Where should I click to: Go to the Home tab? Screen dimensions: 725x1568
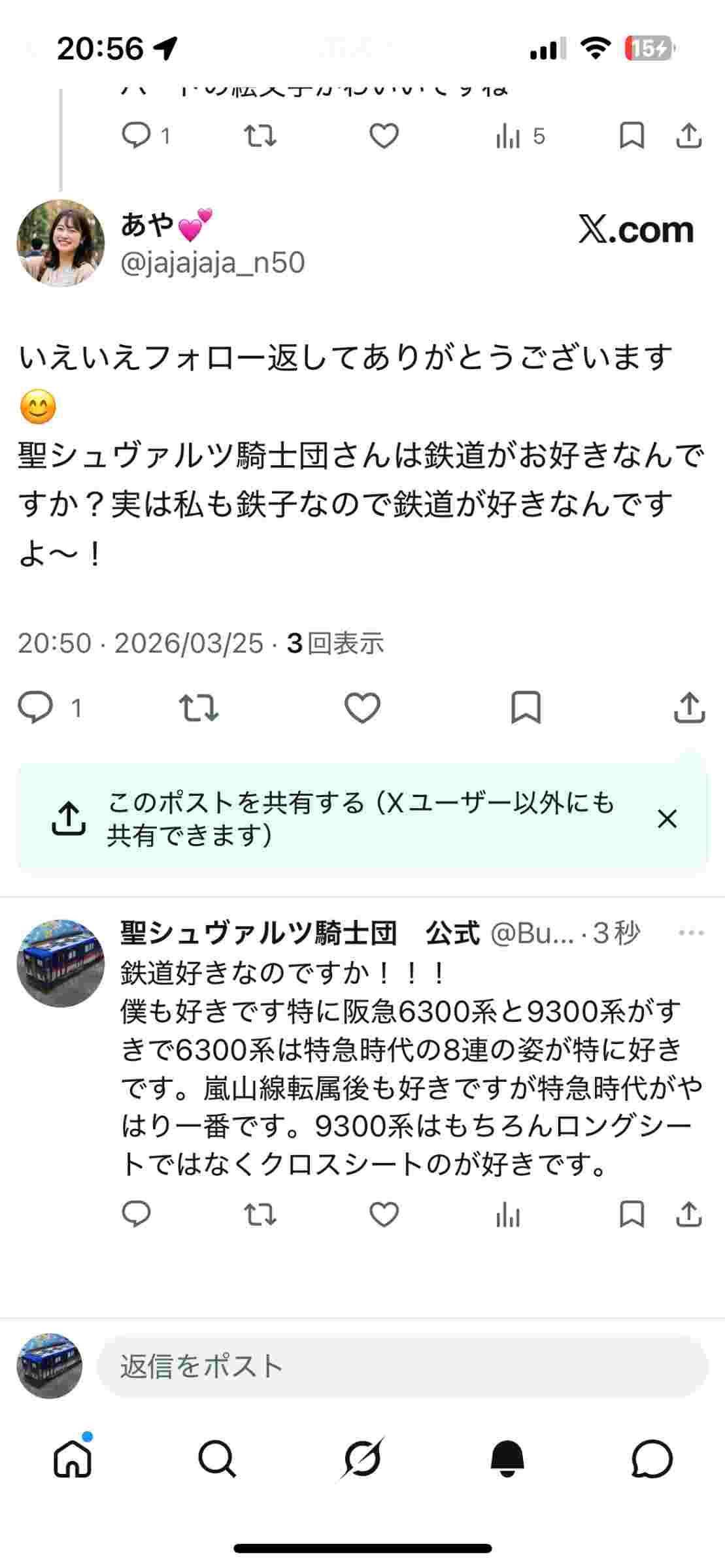click(73, 1459)
